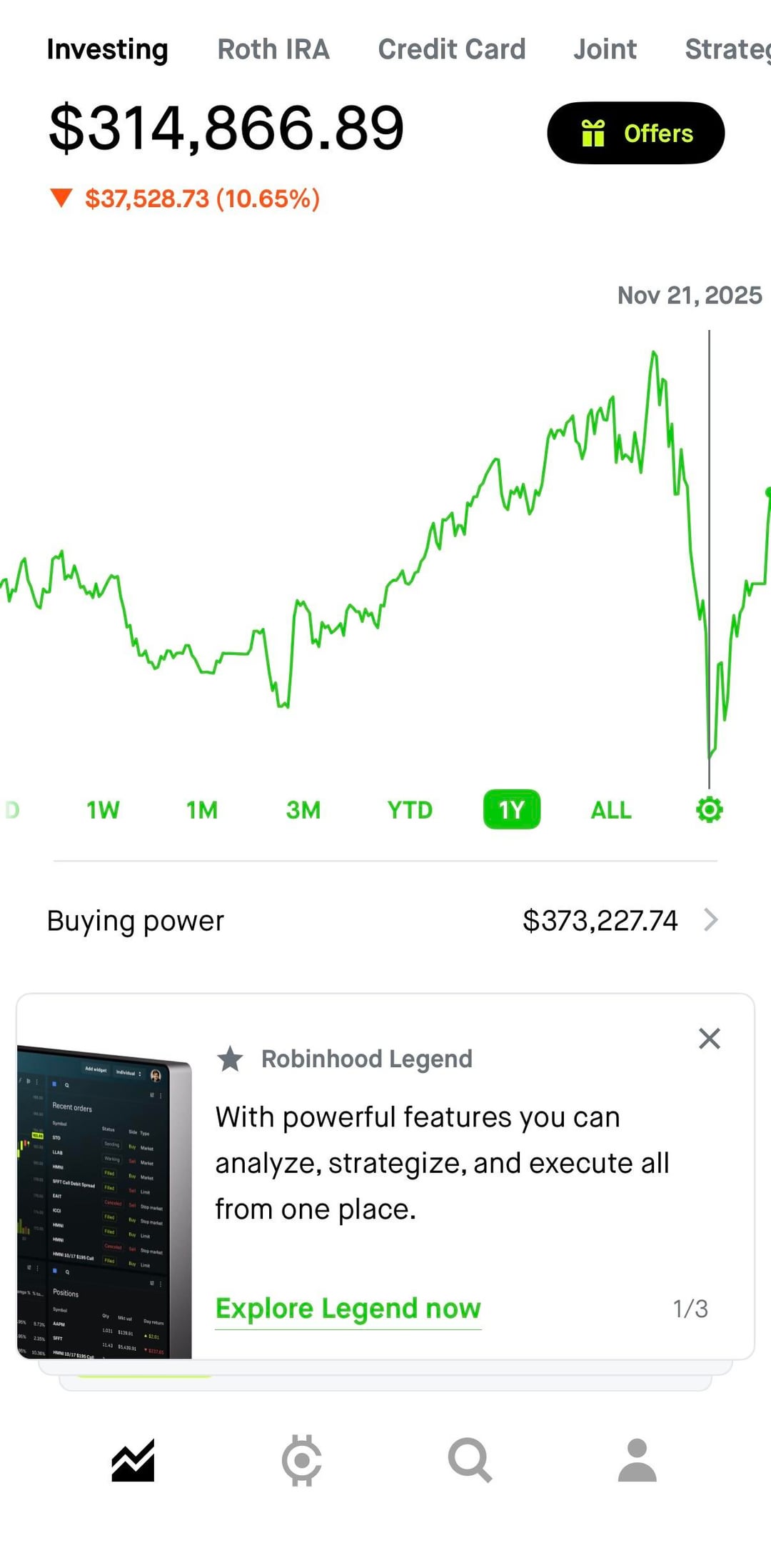The height and width of the screenshot is (1568, 771).
Task: Open the Offers button
Action: (635, 133)
